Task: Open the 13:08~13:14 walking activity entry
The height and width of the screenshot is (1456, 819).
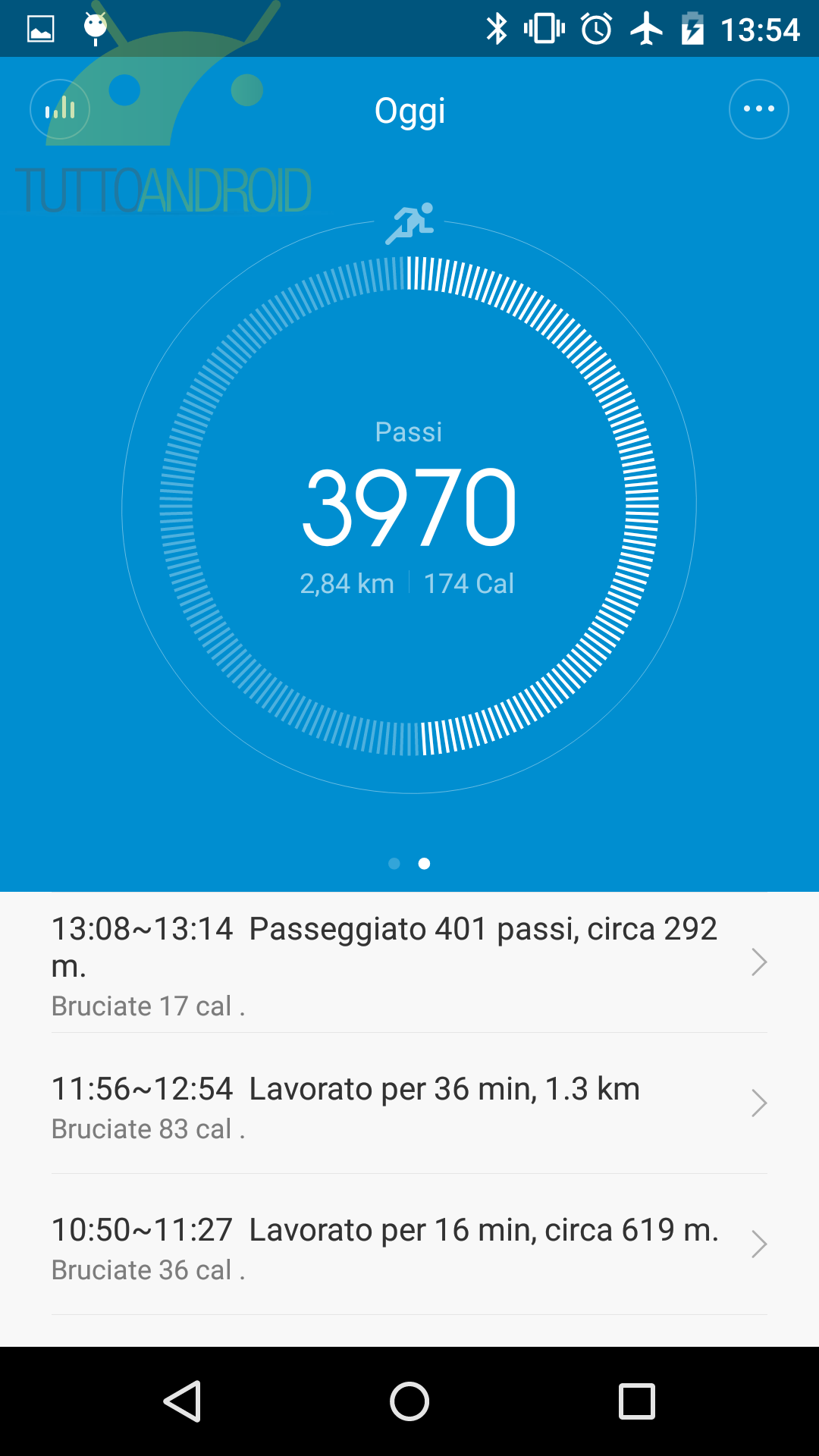Action: click(409, 962)
